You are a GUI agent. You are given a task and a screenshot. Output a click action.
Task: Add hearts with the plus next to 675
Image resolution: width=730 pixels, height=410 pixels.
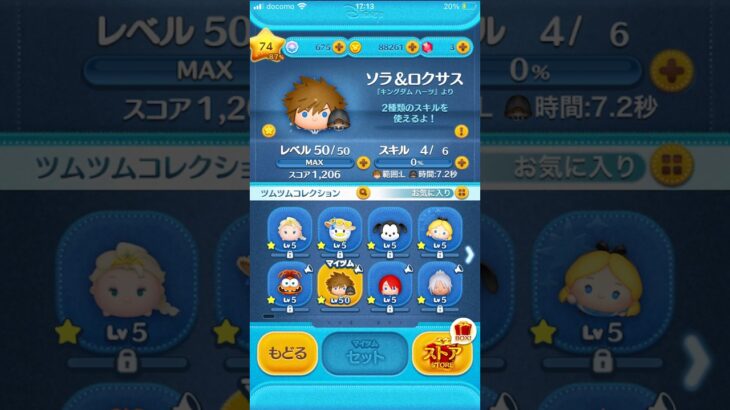pos(338,47)
